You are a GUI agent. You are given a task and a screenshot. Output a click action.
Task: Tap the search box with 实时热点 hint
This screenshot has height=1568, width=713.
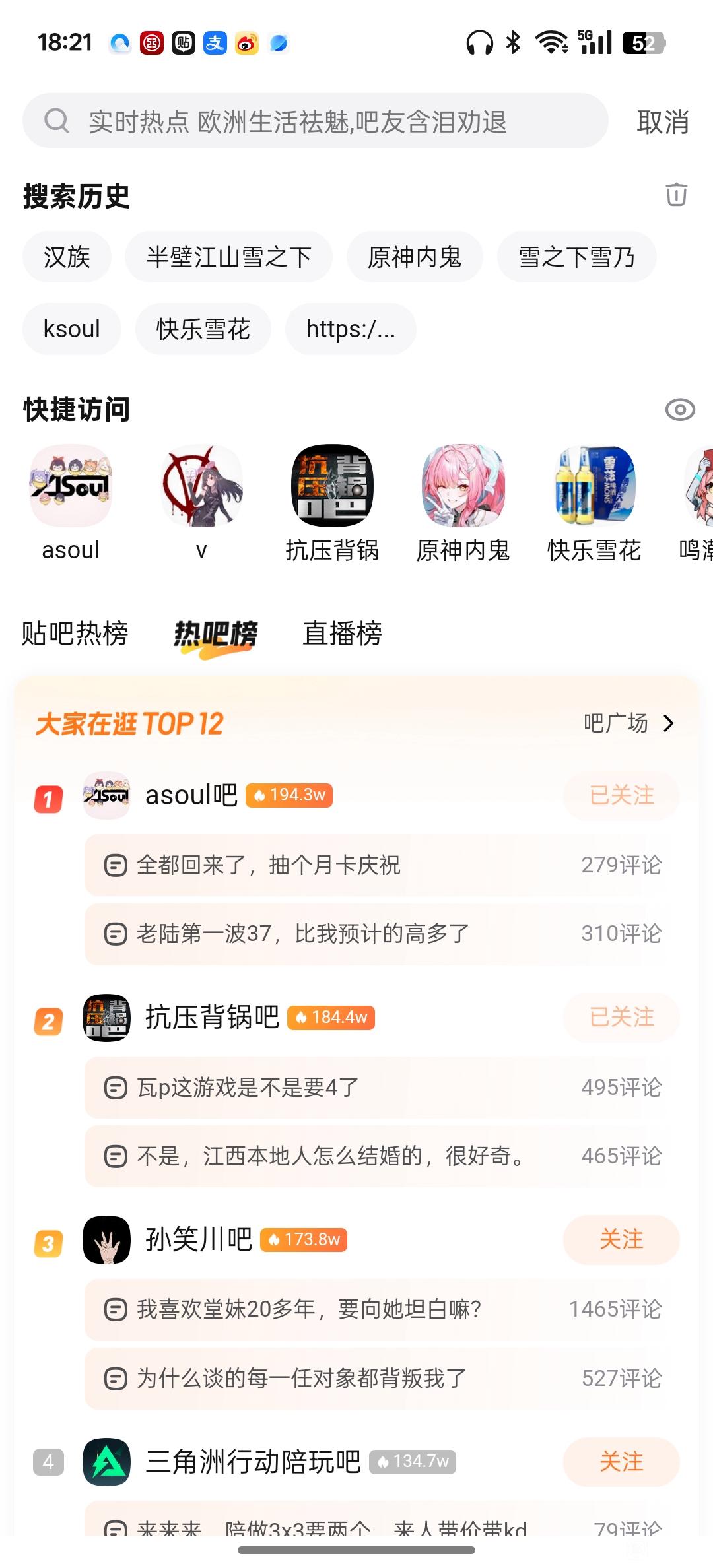tap(316, 121)
